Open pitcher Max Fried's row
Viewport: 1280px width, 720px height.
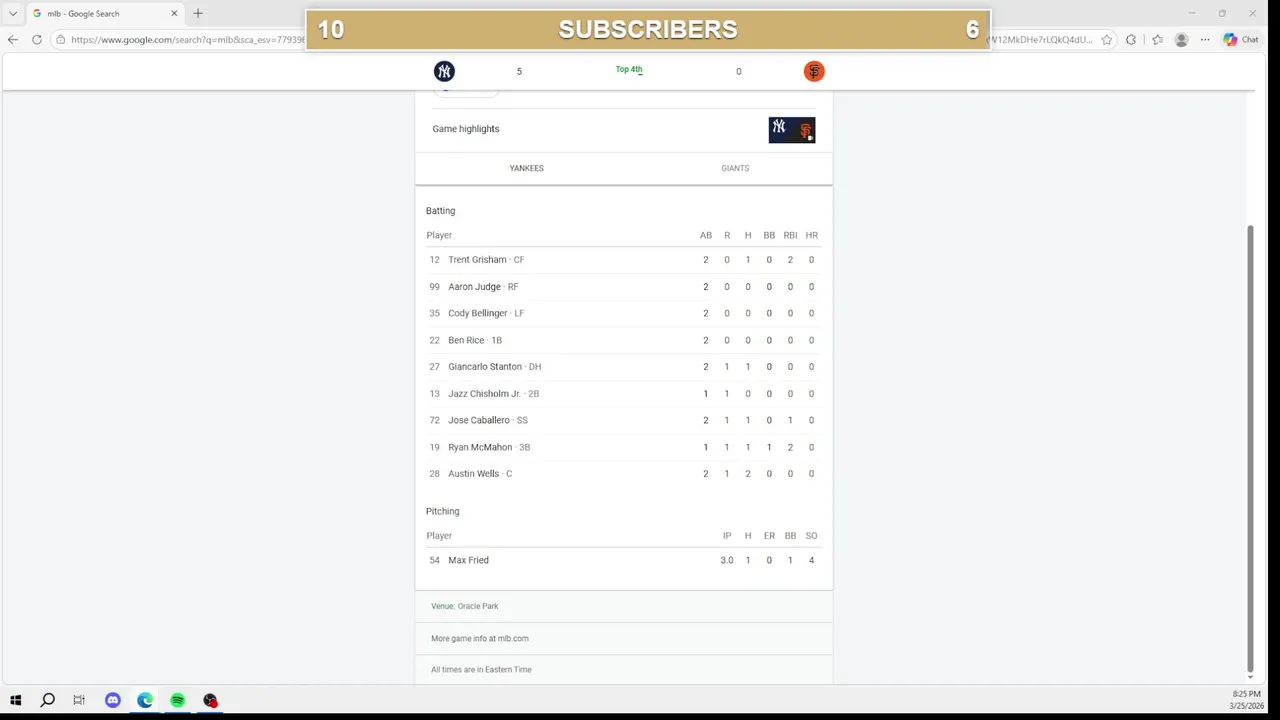[x=468, y=560]
